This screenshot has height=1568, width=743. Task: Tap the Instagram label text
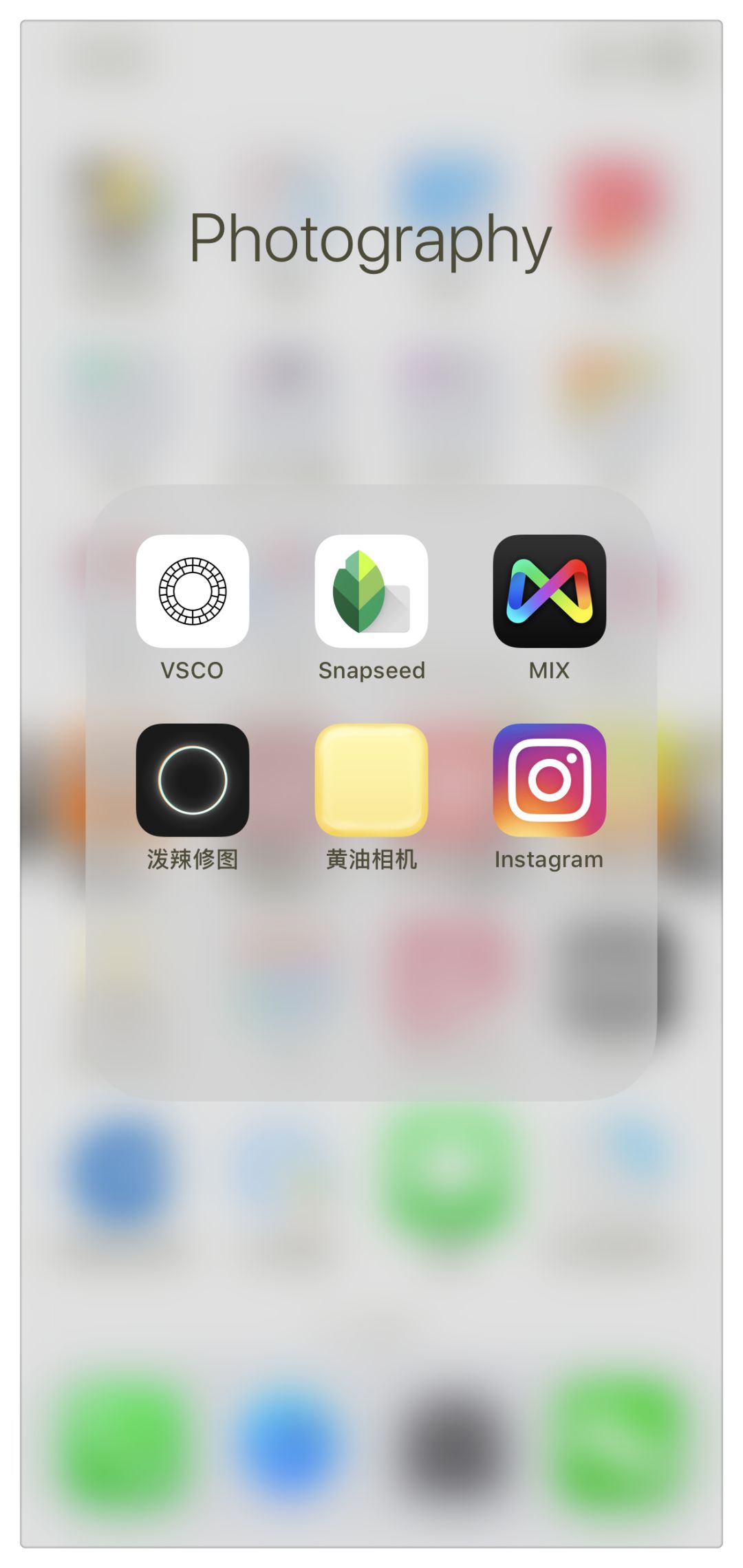pos(550,859)
